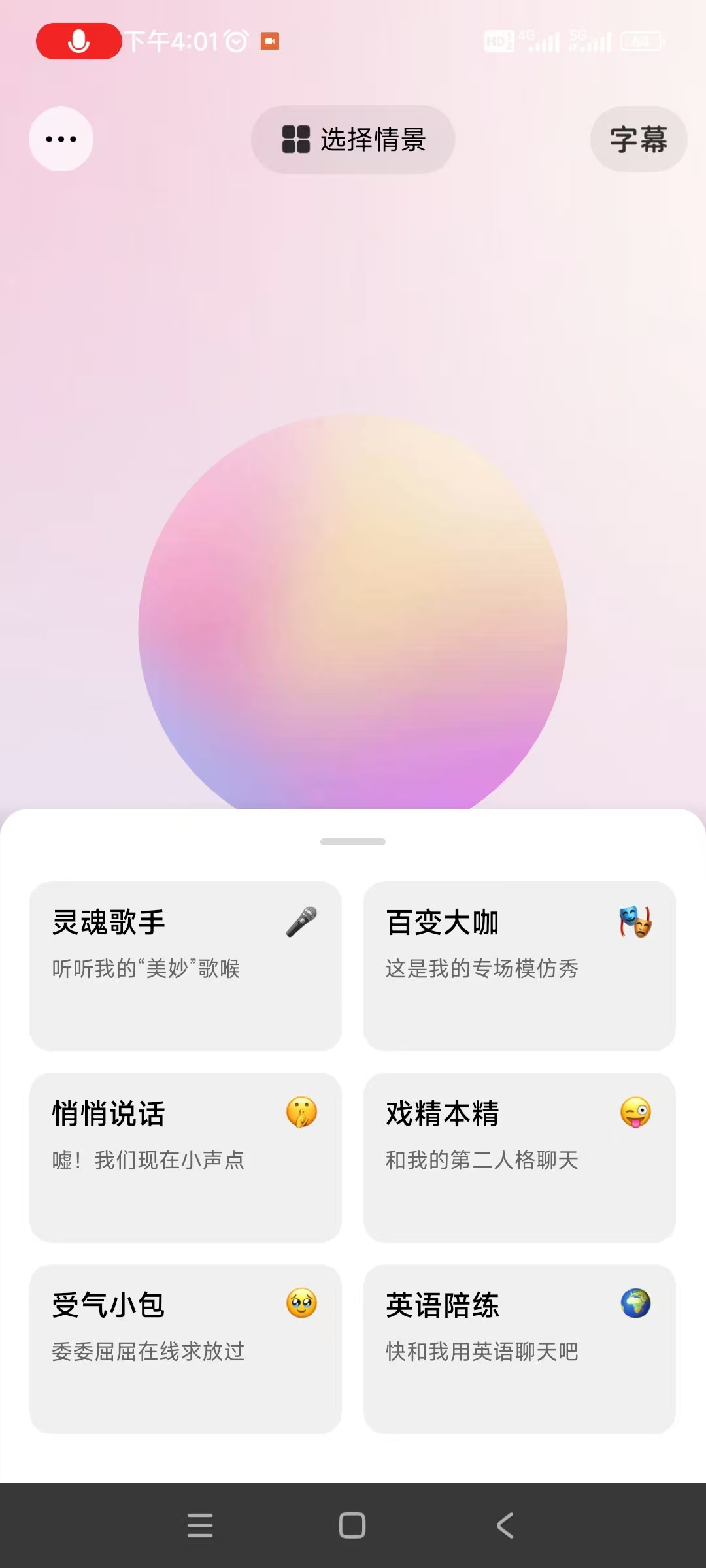Tap the bottom sheet drag handle
The height and width of the screenshot is (1568, 706).
coord(353,841)
